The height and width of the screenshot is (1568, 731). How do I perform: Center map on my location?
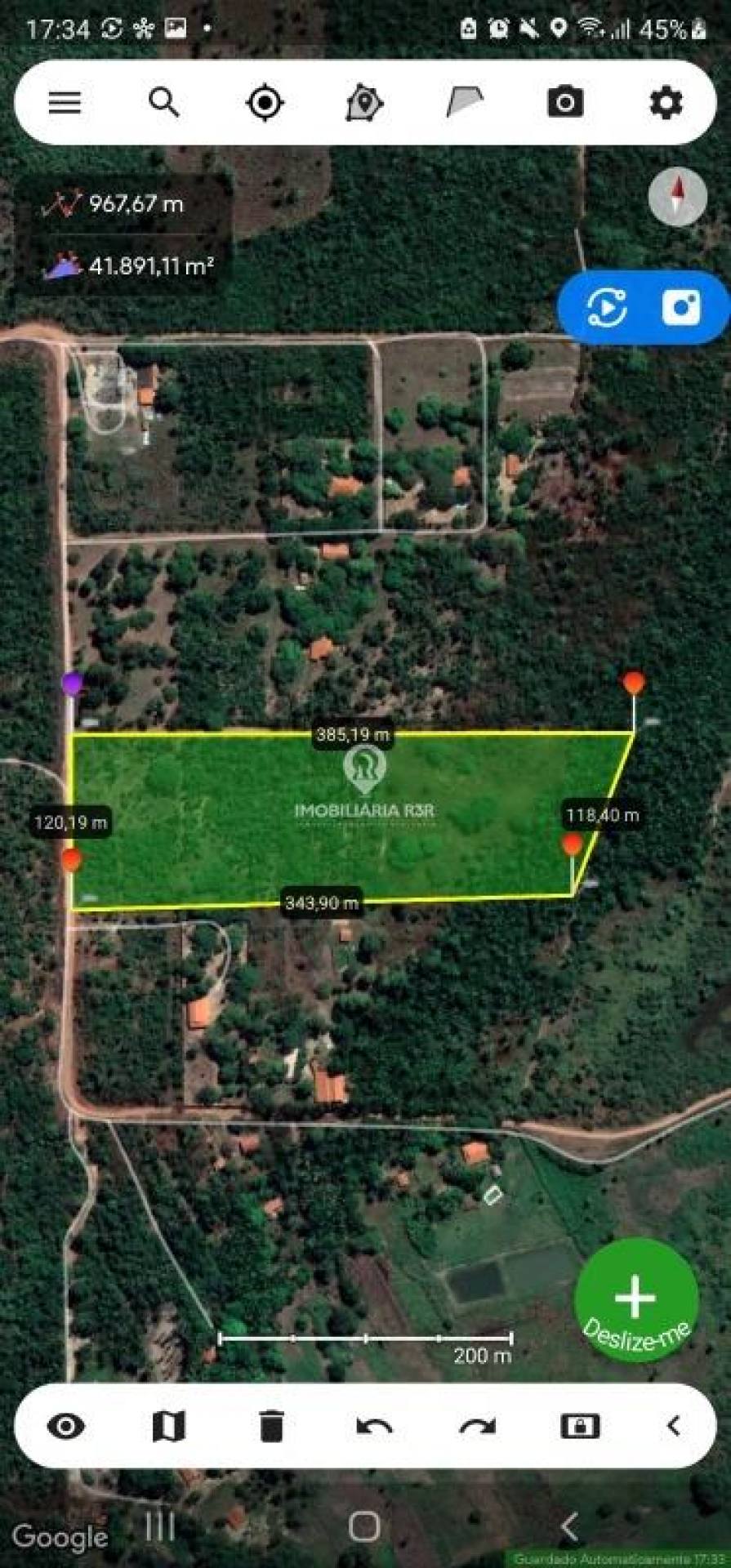point(265,103)
